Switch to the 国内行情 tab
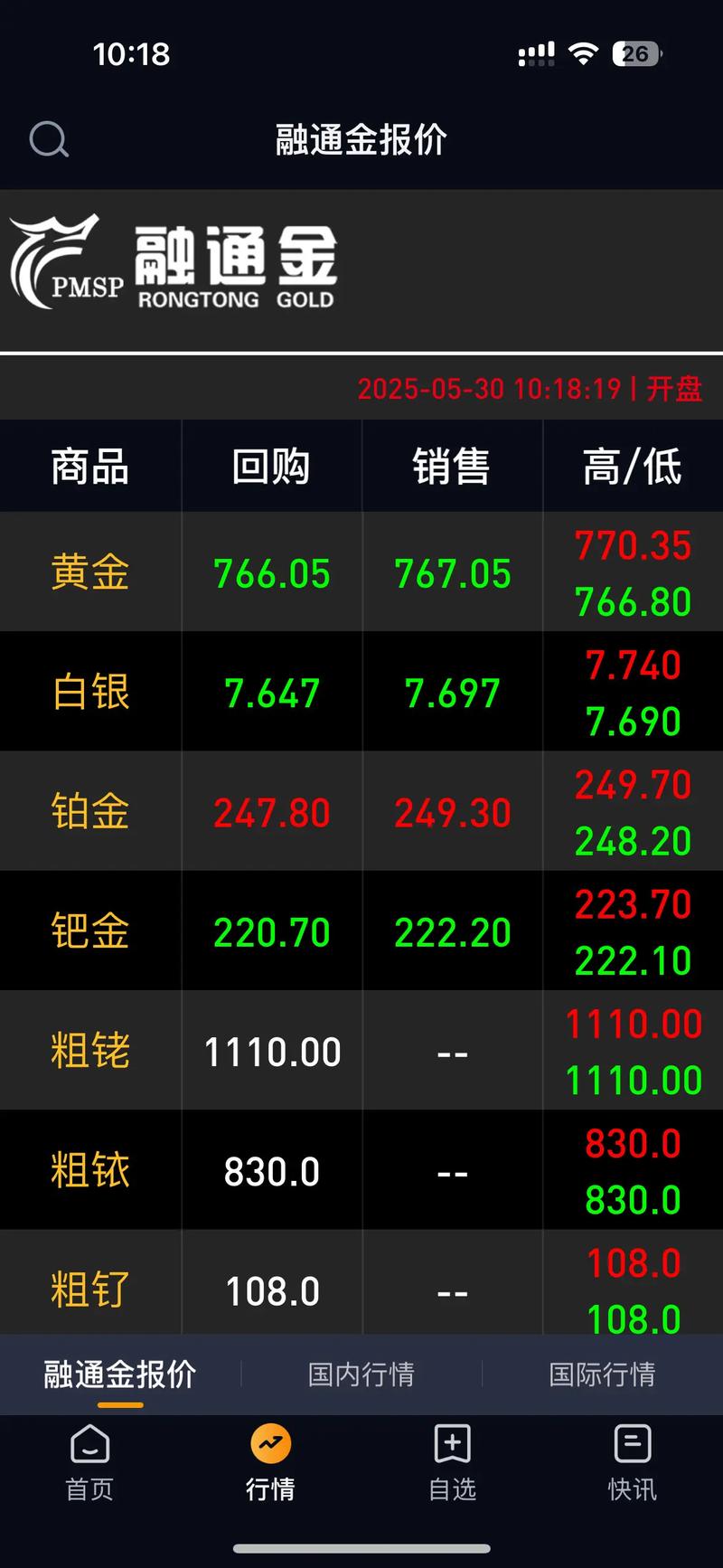Screen dimensions: 723x1568 pyautogui.click(x=360, y=1374)
